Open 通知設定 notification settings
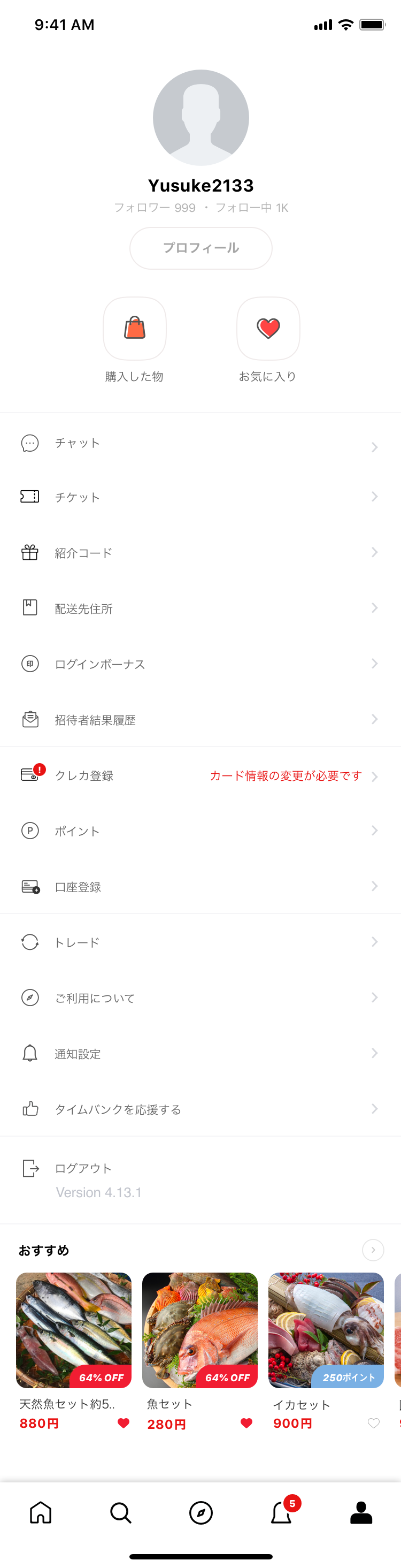 (200, 1054)
